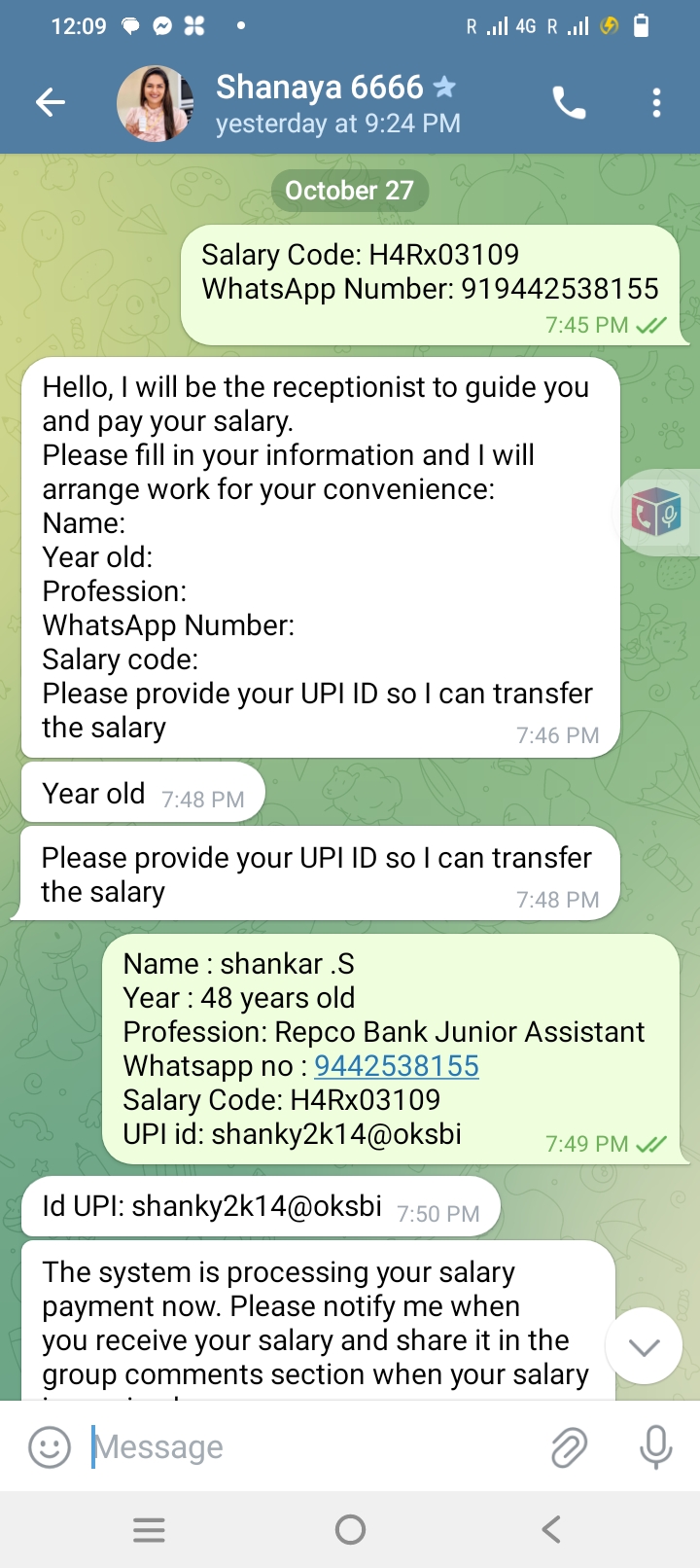The width and height of the screenshot is (700, 1568).
Task: Attach a file with the paperclip
Action: pos(569,1446)
